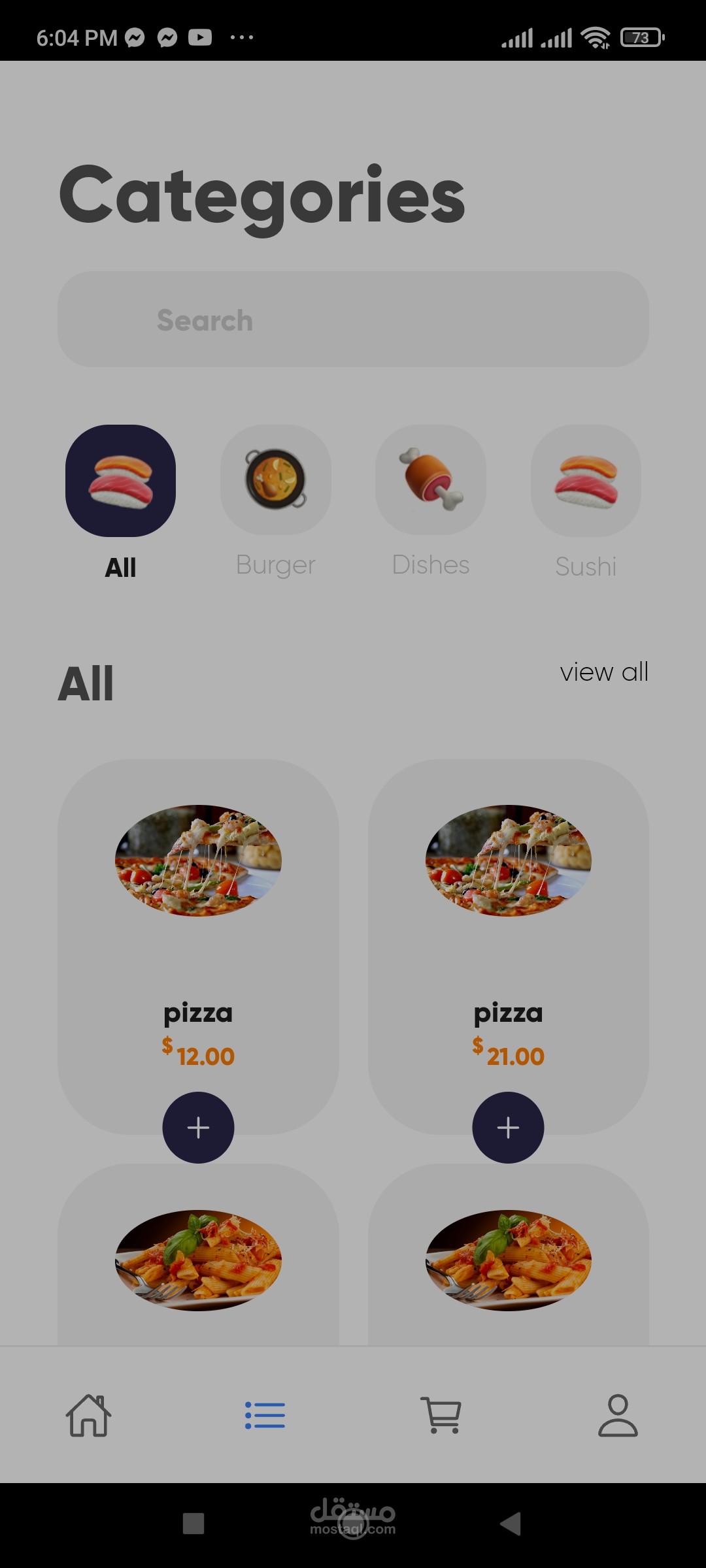
Task: Open recent apps with the square button
Action: [x=193, y=1524]
